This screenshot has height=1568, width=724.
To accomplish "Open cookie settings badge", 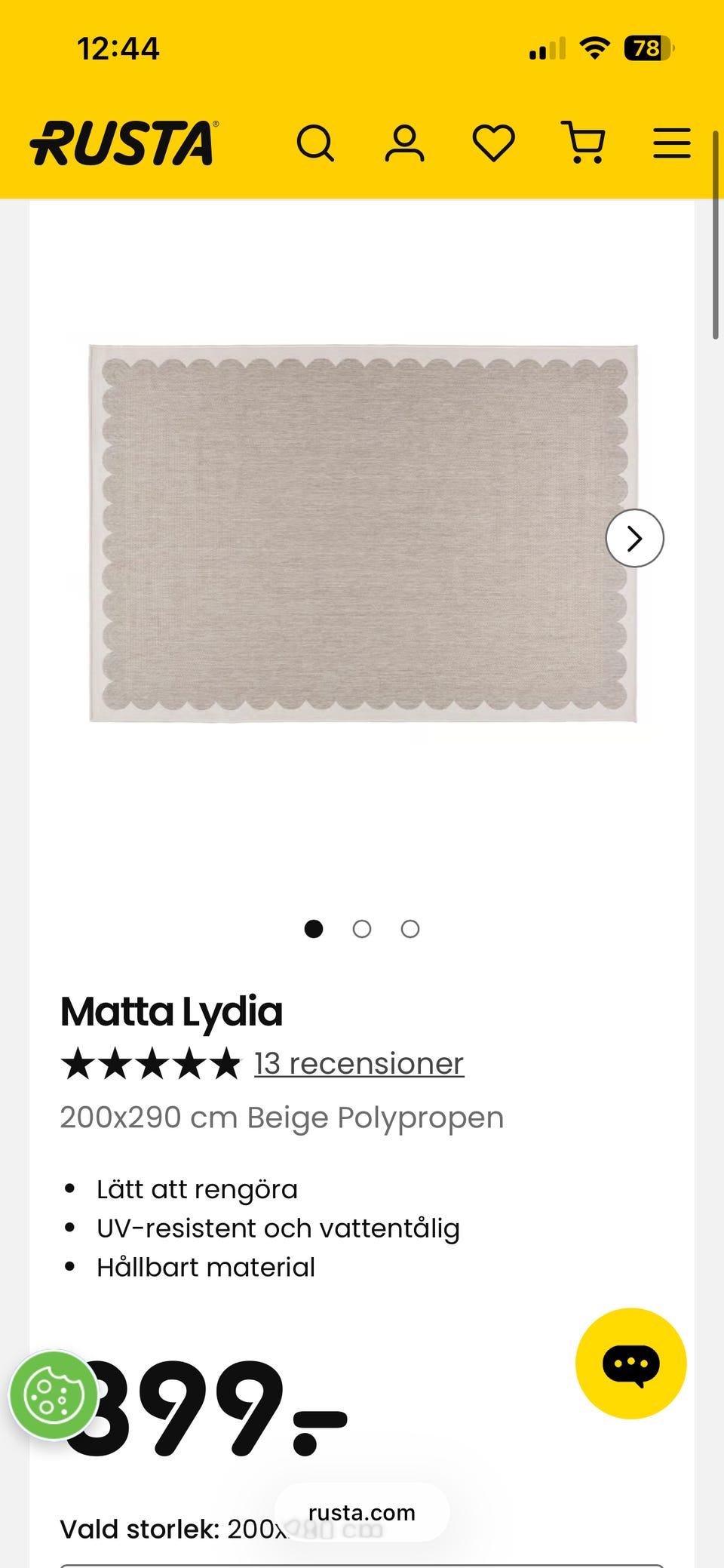I will click(54, 1395).
